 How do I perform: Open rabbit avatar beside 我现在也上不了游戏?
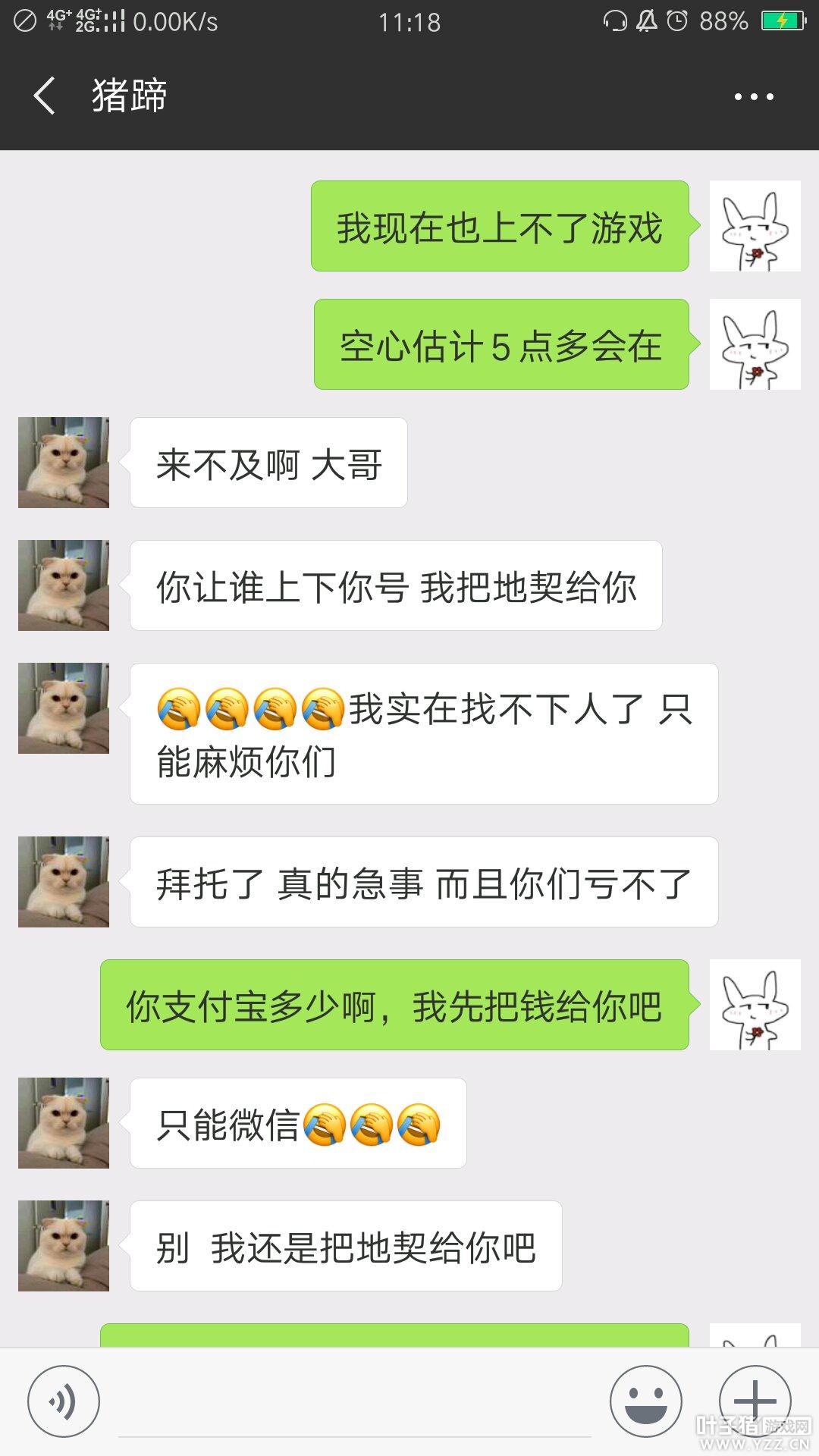[x=755, y=226]
